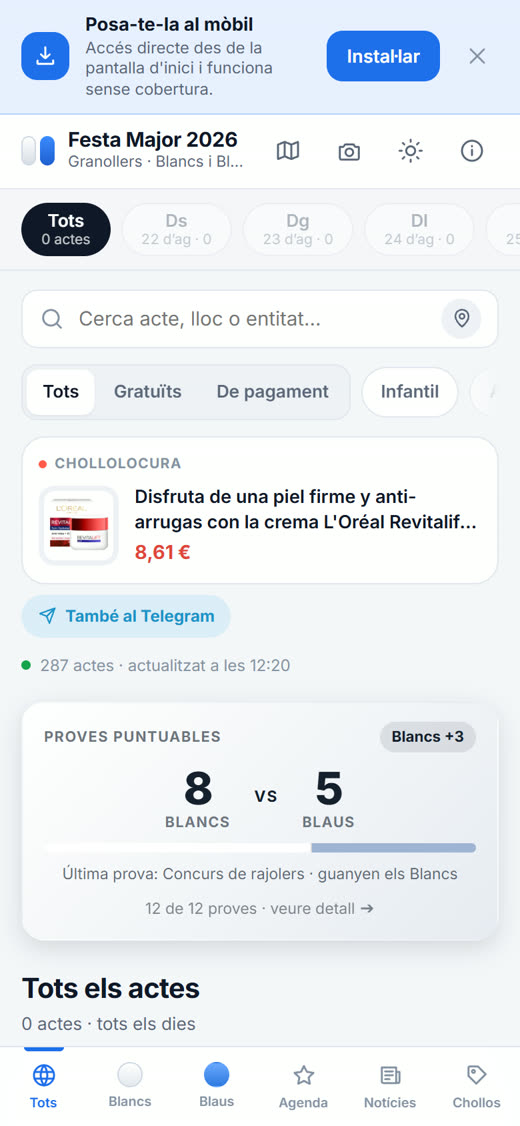Switch to the Blancs tab
Screen dimensions: 520x1126
[130, 1086]
